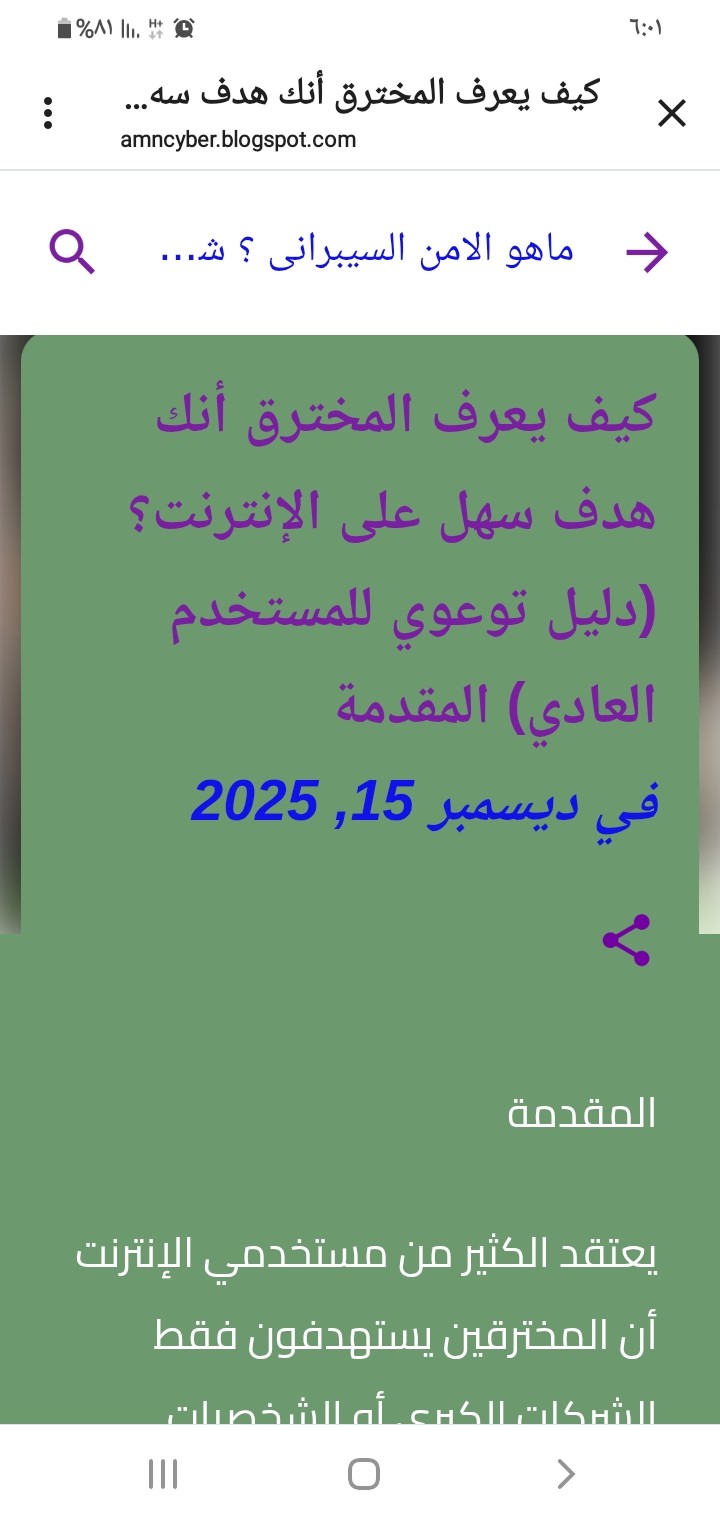The height and width of the screenshot is (1520, 720).
Task: Close the in-app browser tab
Action: pos(671,114)
